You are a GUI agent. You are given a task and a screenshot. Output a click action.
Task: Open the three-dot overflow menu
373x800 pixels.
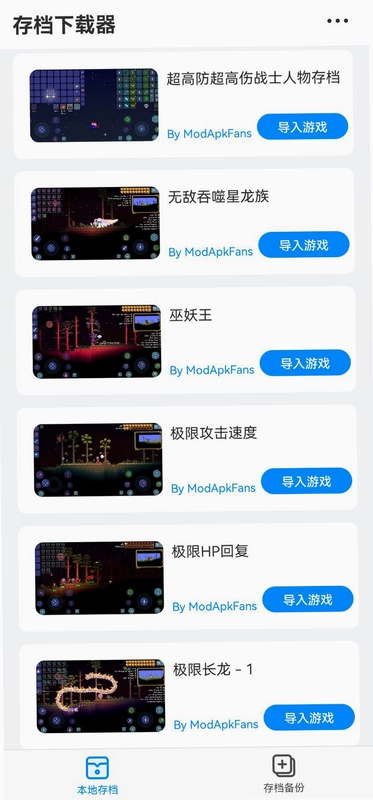click(x=338, y=21)
